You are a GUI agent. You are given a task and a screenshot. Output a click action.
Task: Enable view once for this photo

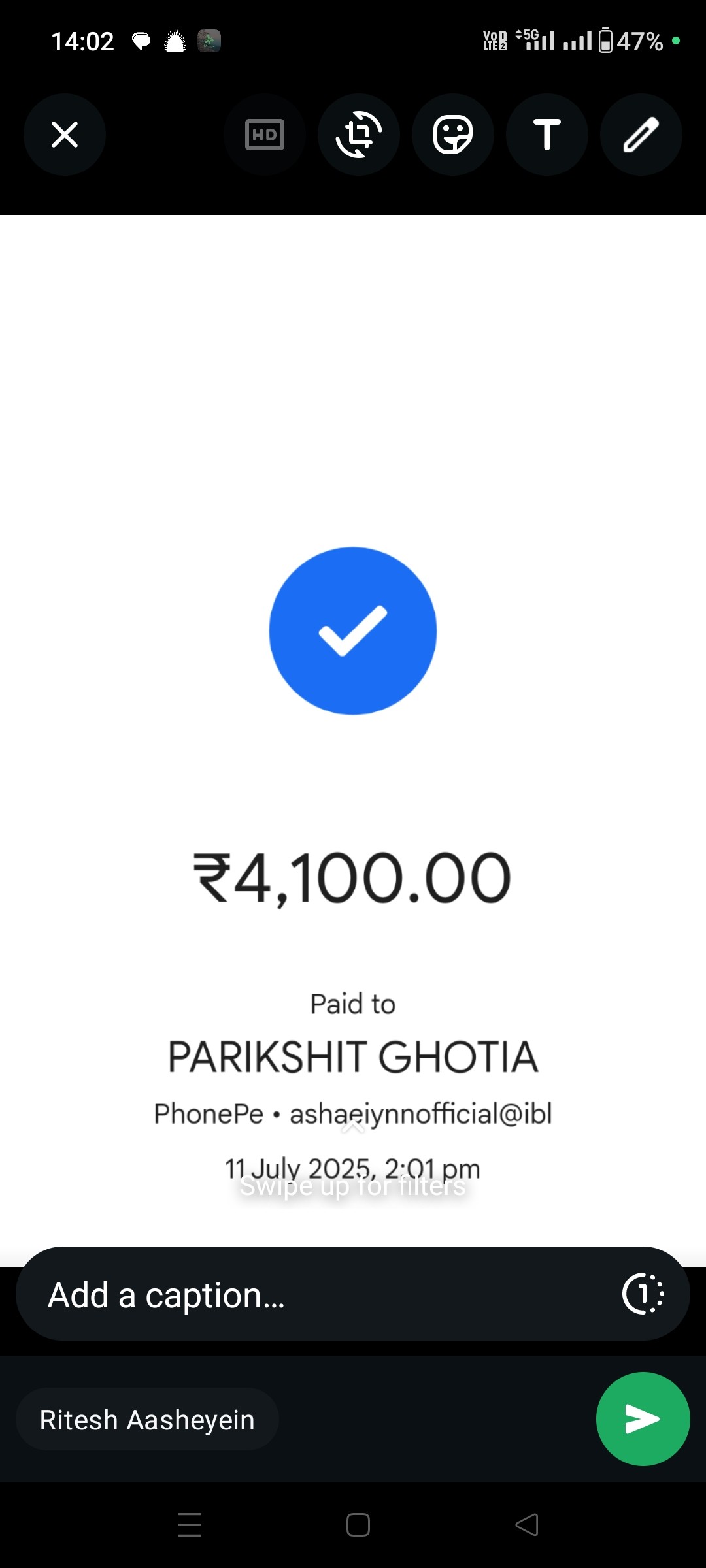click(x=643, y=1294)
